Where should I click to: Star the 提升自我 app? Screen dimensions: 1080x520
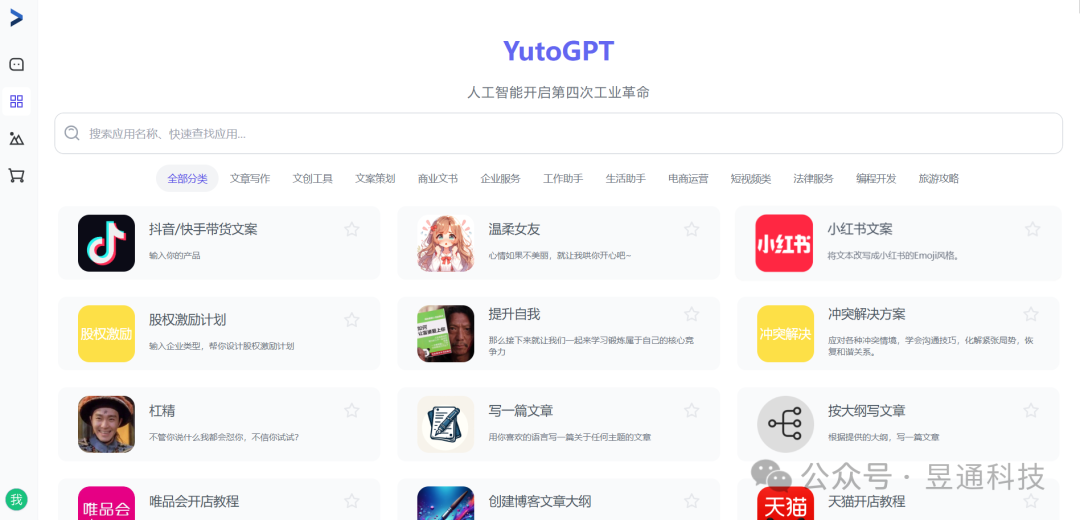click(692, 315)
